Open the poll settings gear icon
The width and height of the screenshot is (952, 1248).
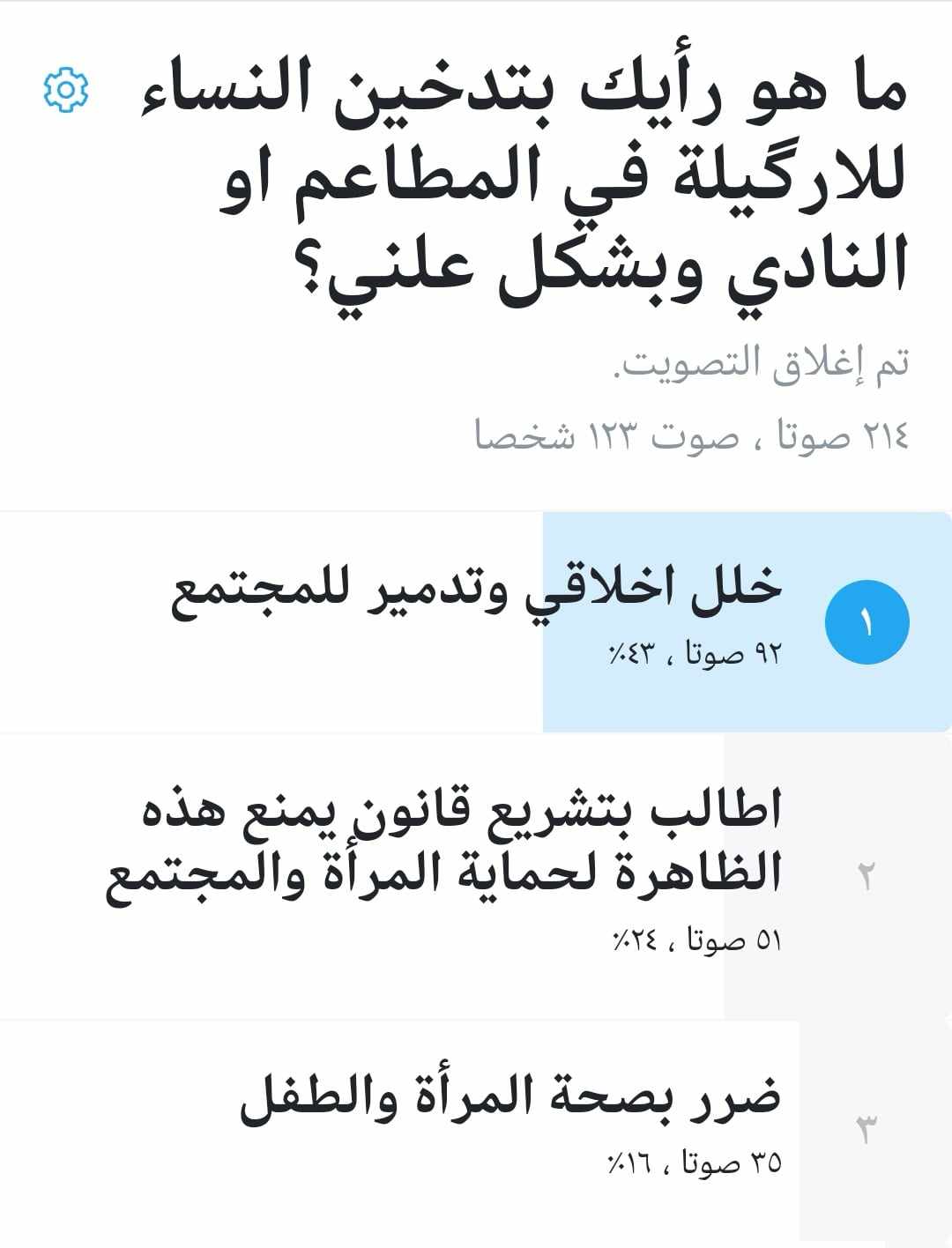click(x=66, y=90)
